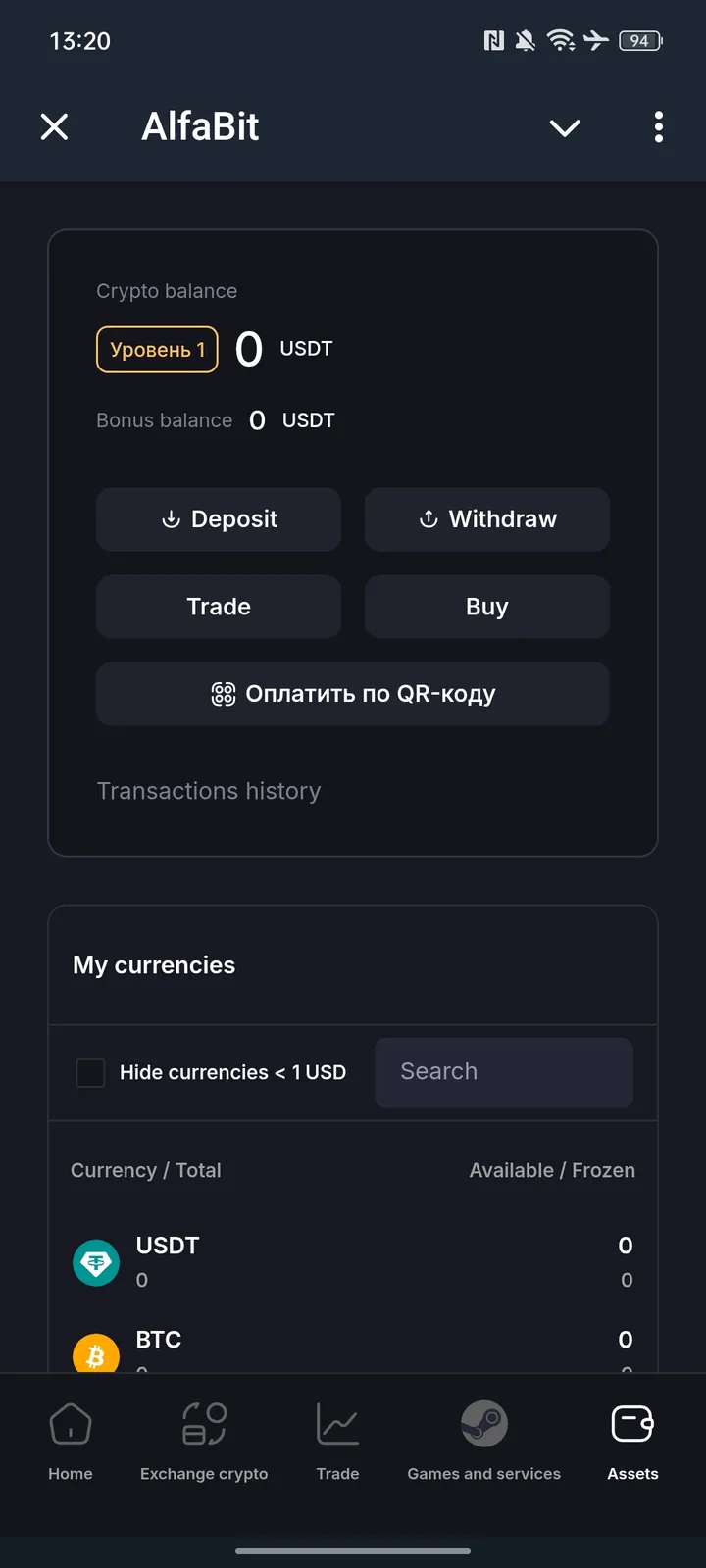706x1568 pixels.
Task: Tap the BTC coin icon in currency list
Action: (x=95, y=1353)
